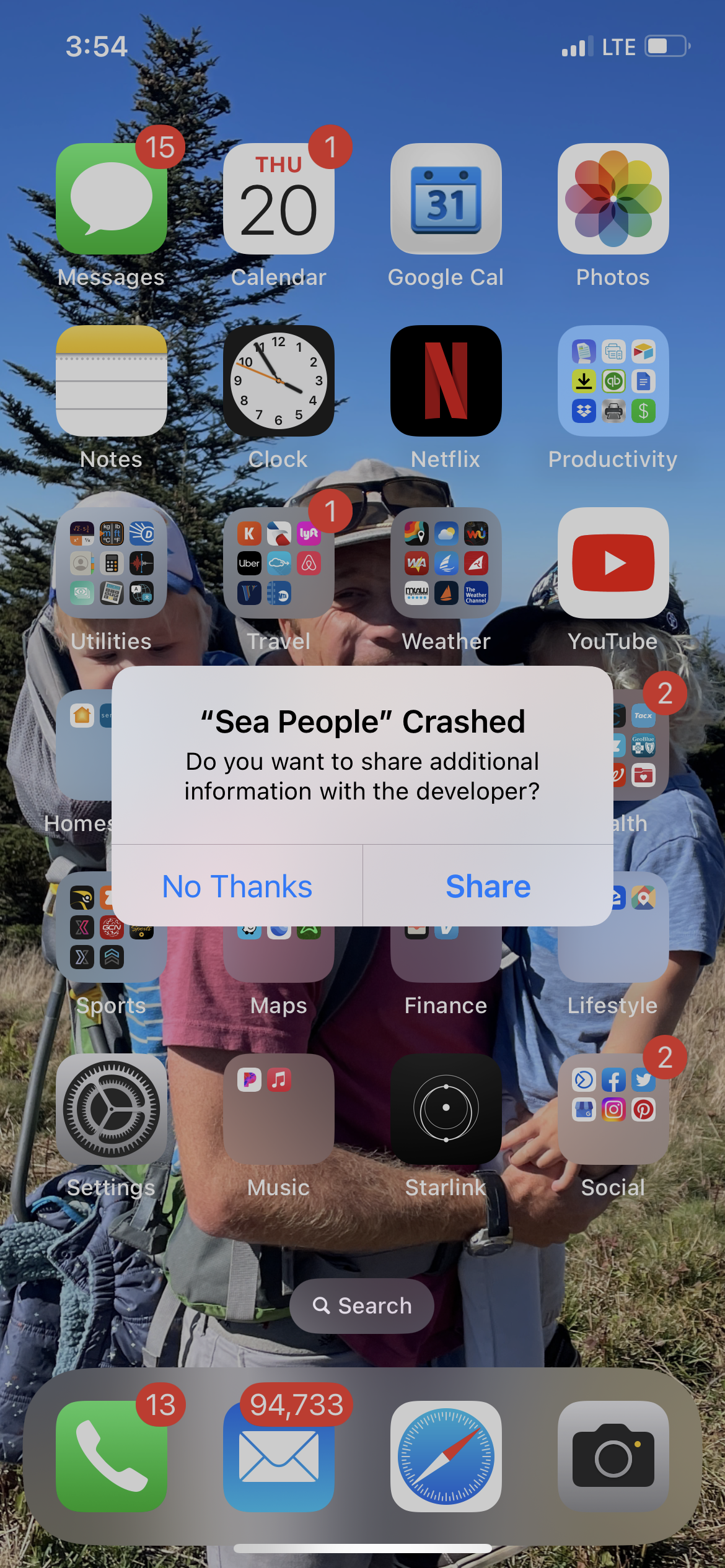Open the Notes app
725x1568 pixels.
pos(112,381)
